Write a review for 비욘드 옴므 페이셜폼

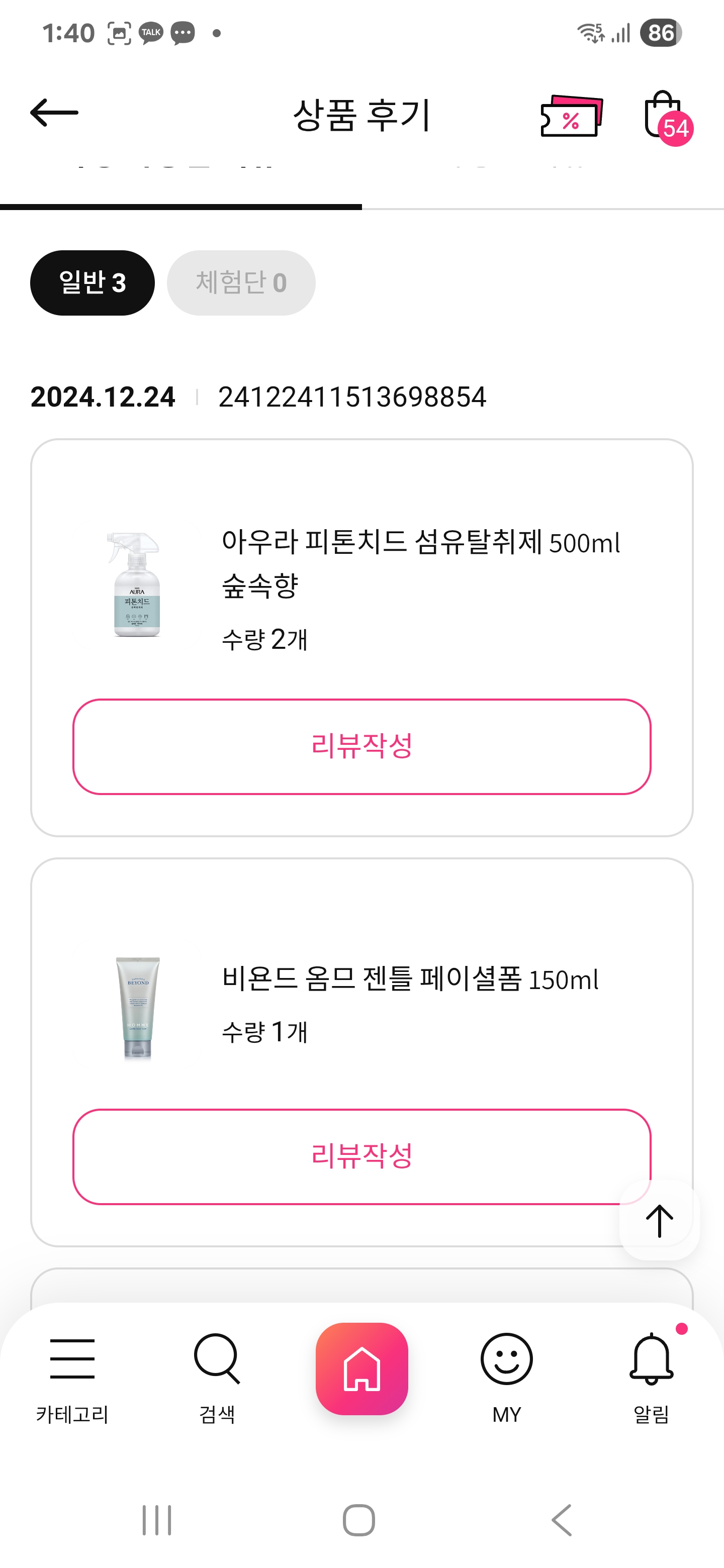[361, 1156]
